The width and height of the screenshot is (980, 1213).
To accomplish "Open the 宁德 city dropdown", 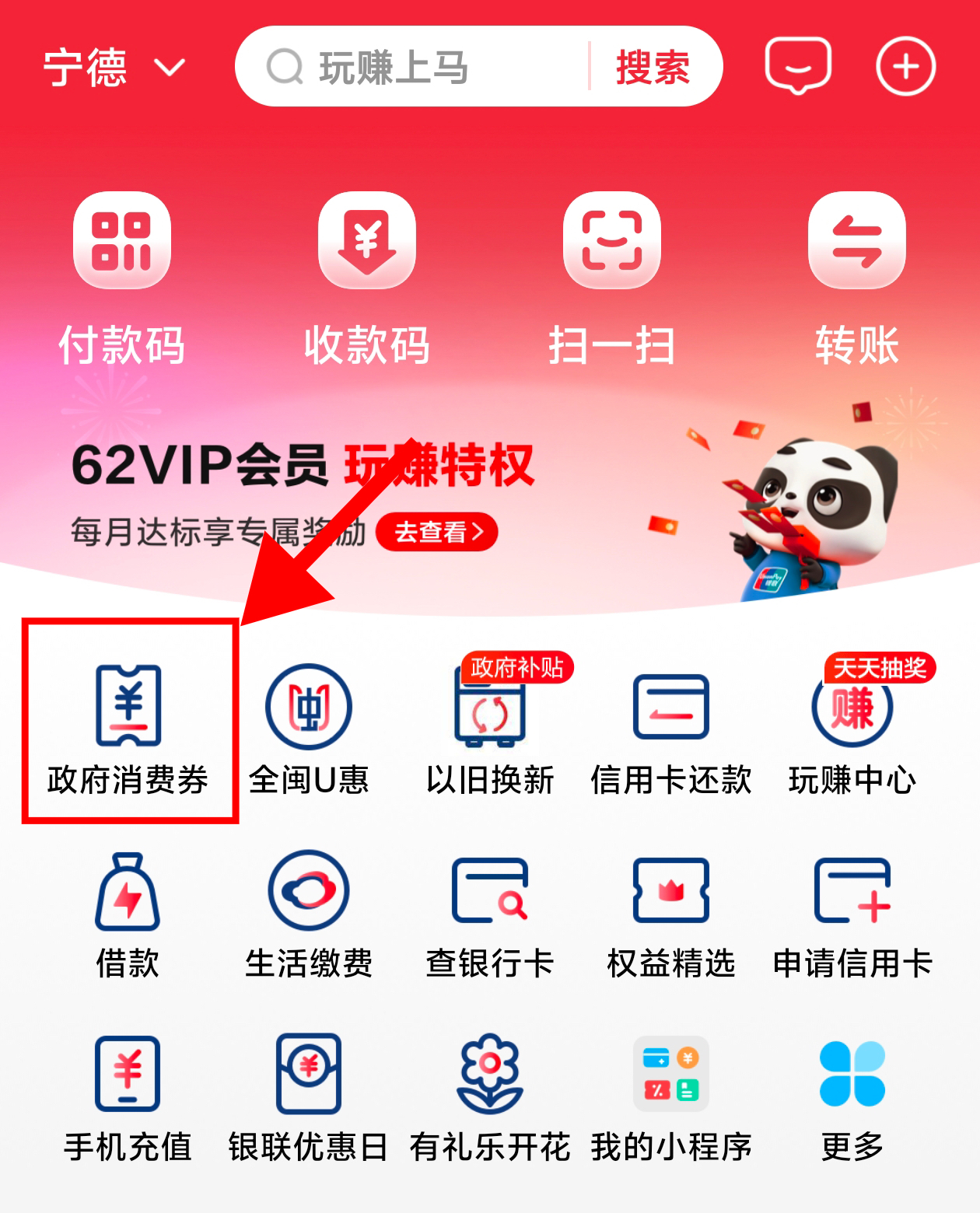I will point(113,68).
